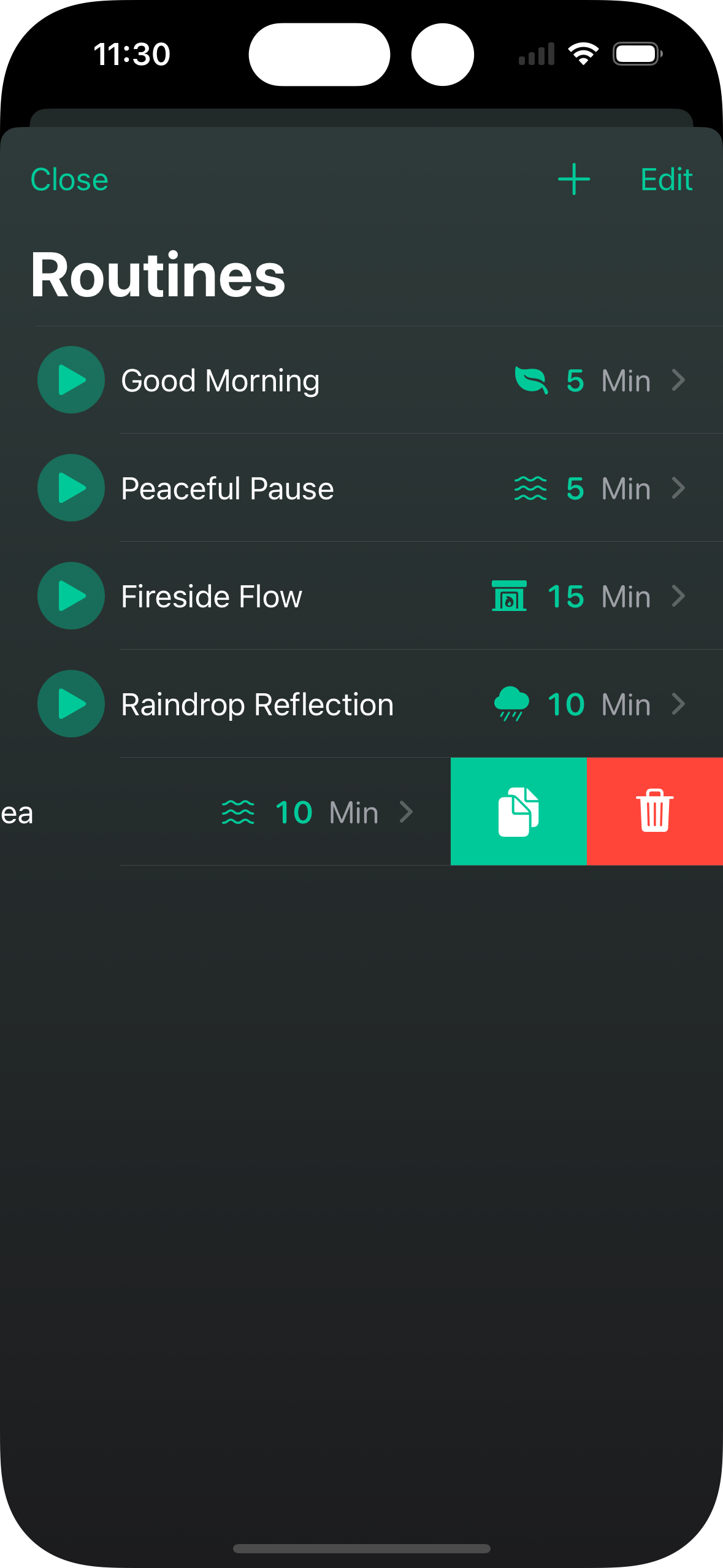Close the Routines sheet
The height and width of the screenshot is (1568, 723).
[69, 180]
